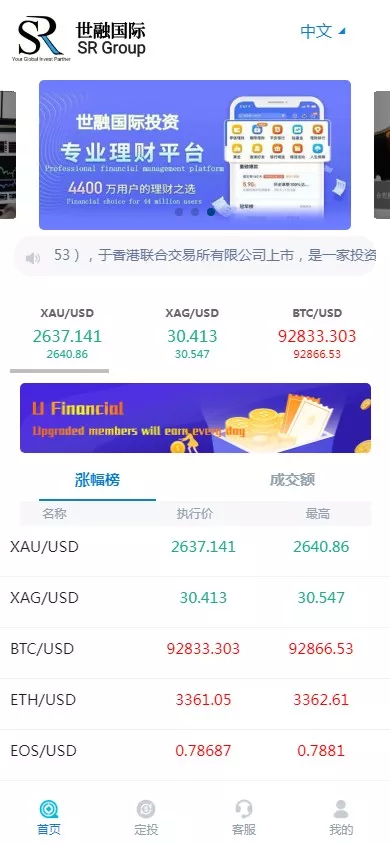The height and width of the screenshot is (844, 390).
Task: Go to the 首页 home tab
Action: [49, 818]
